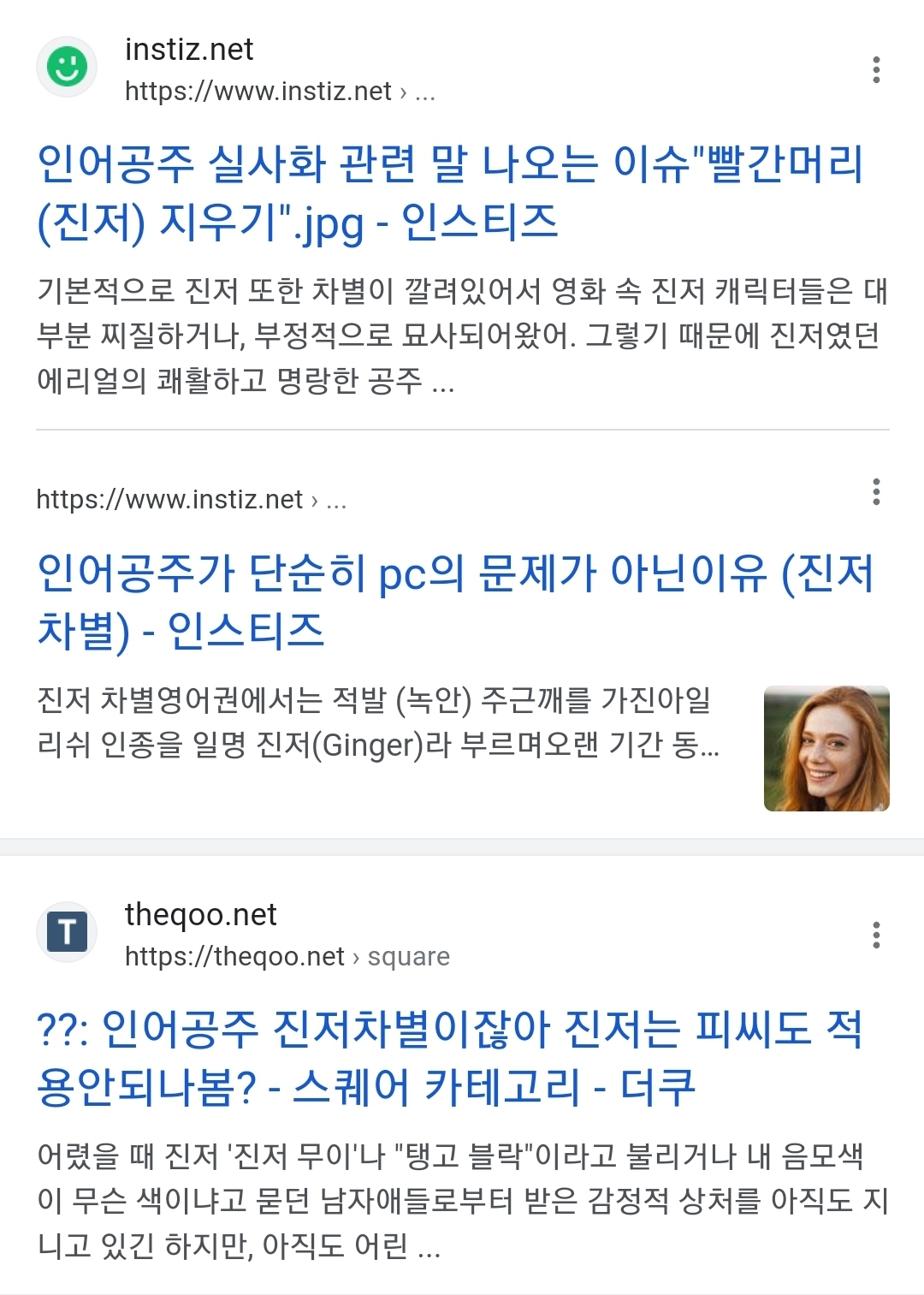924x1295 pixels.
Task: Open the theqoo "인어공주 진저차별이잖아" result
Action: (x=449, y=1058)
